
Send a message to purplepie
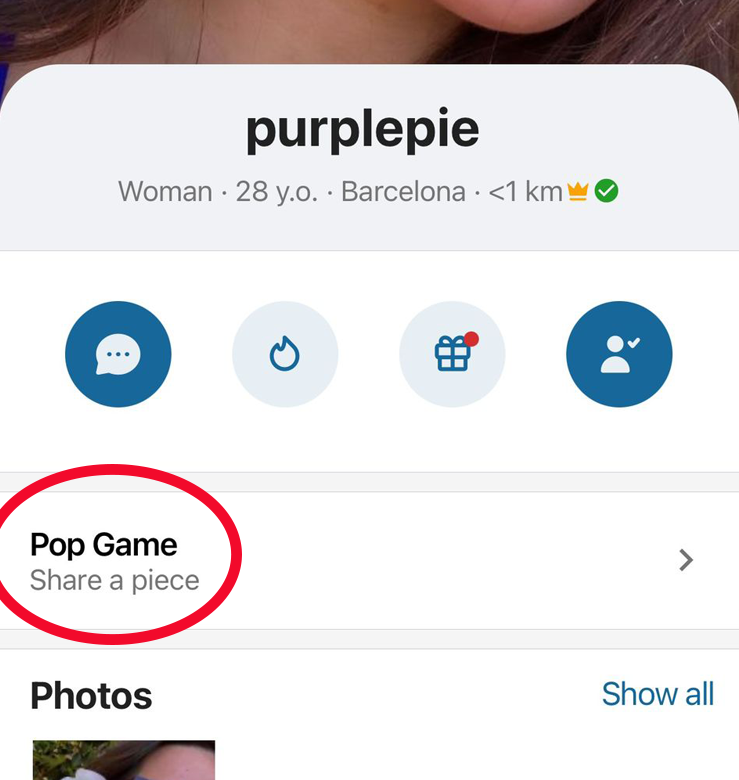[x=118, y=354]
